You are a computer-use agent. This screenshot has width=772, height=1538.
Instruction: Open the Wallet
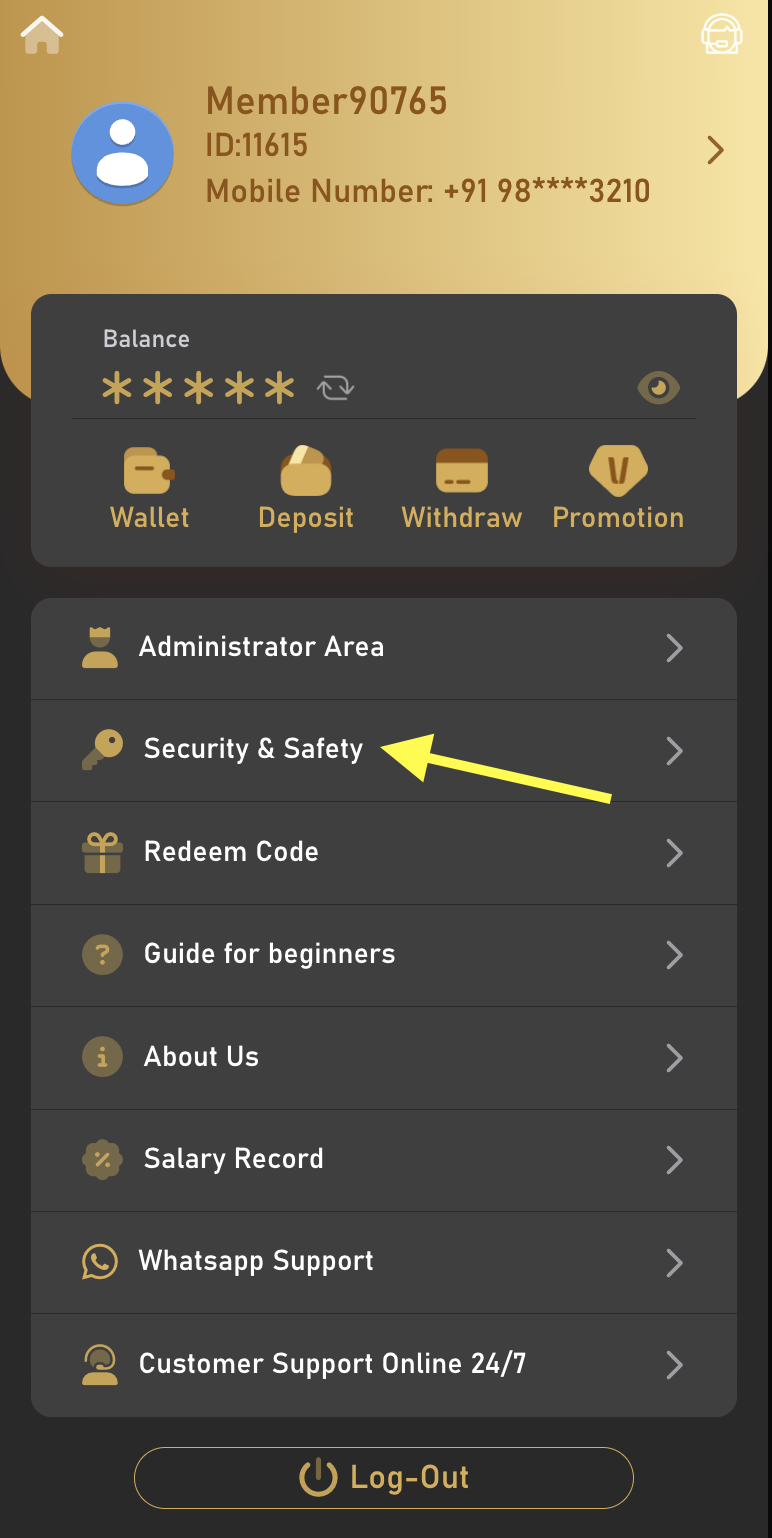(149, 489)
